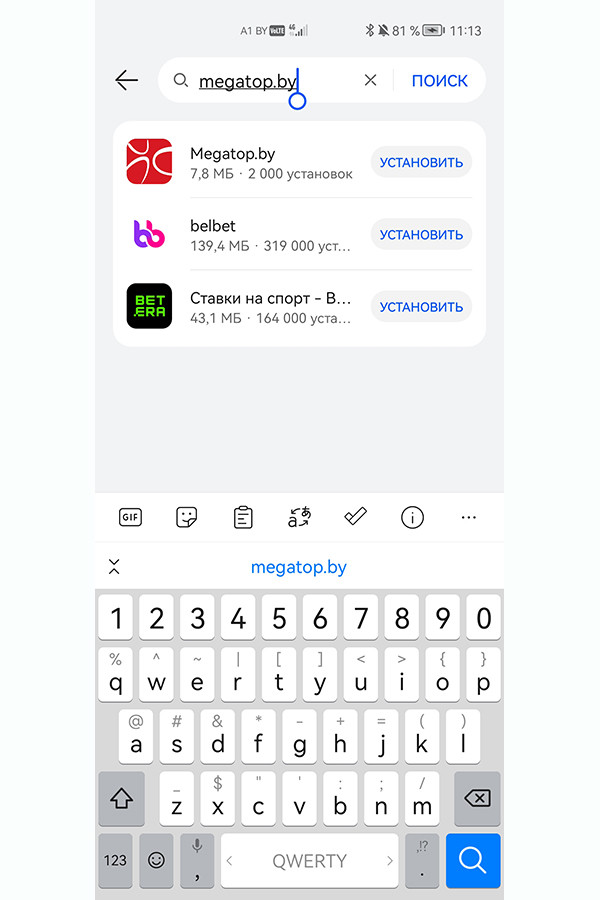Choose the megatop.by keyboard suggestion
The width and height of the screenshot is (600, 900).
pyautogui.click(x=298, y=567)
